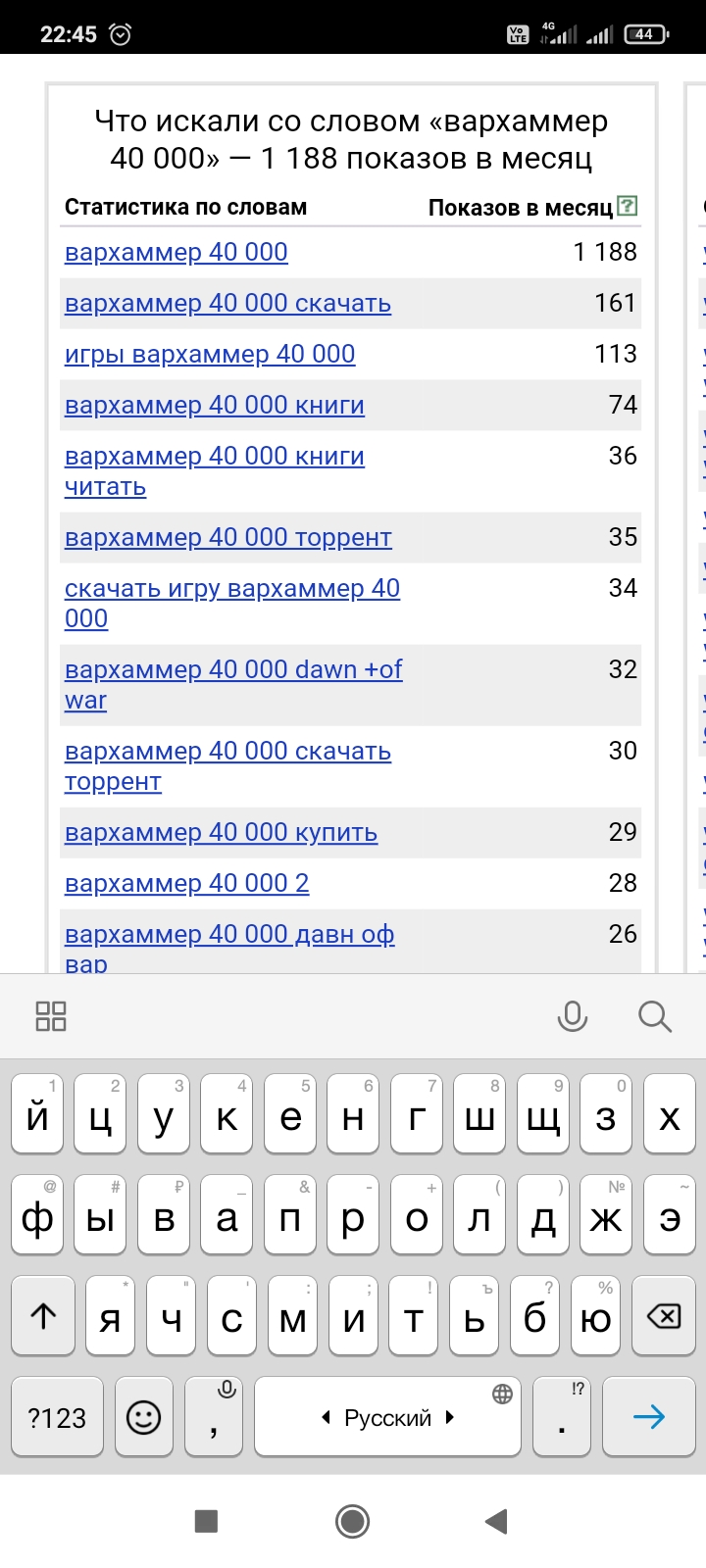Open the link «вархаммер 40 000 2»
Image resolution: width=706 pixels, height=1568 pixels.
click(186, 884)
